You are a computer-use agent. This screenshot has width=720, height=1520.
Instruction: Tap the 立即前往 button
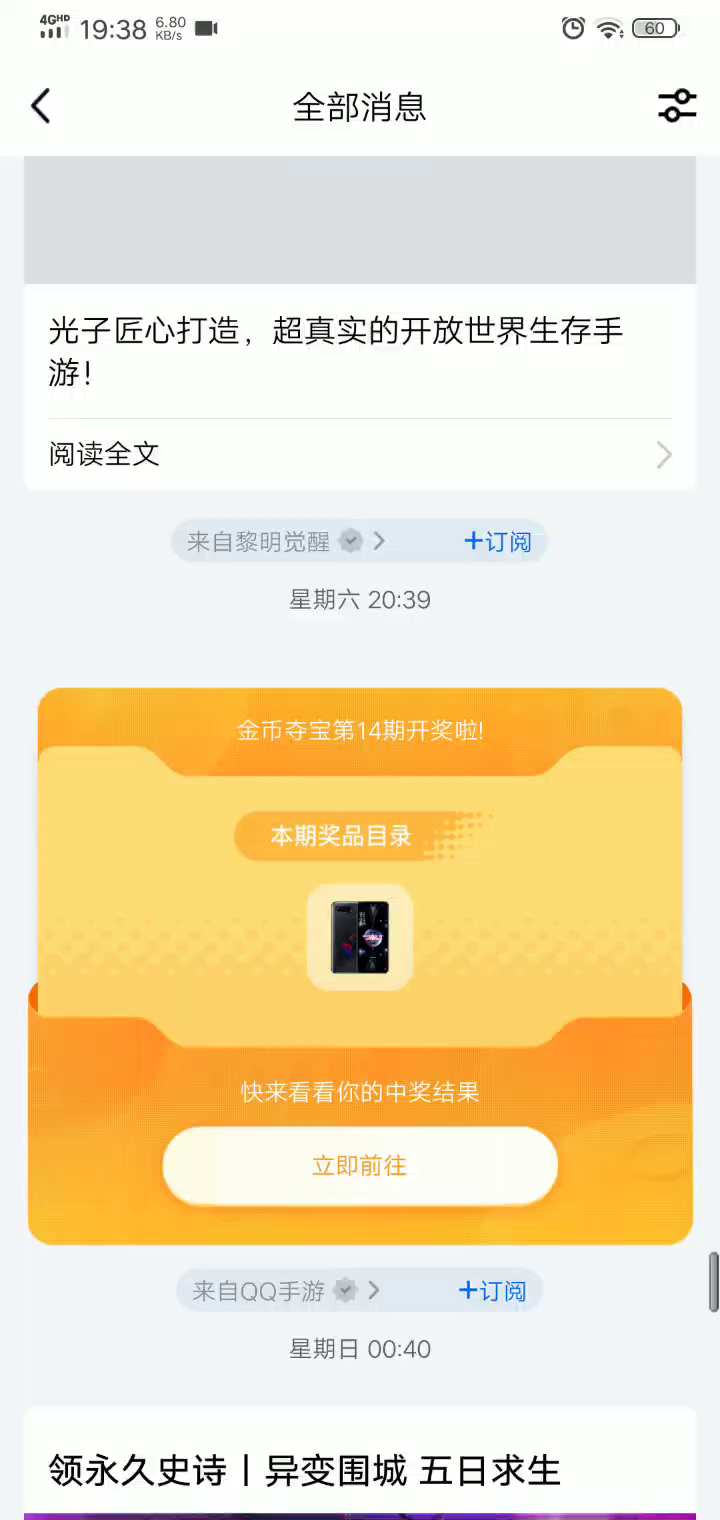360,1166
